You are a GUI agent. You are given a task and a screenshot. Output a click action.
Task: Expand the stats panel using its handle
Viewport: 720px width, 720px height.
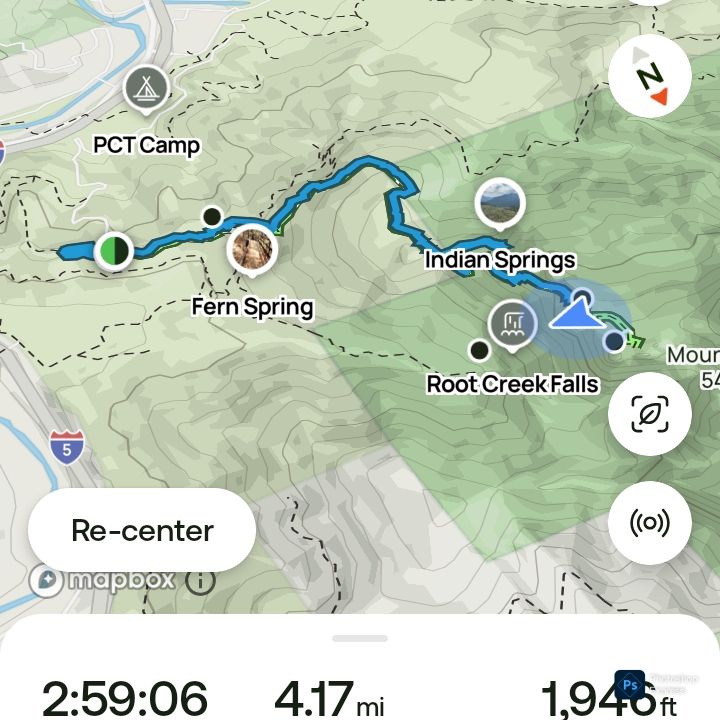(360, 638)
